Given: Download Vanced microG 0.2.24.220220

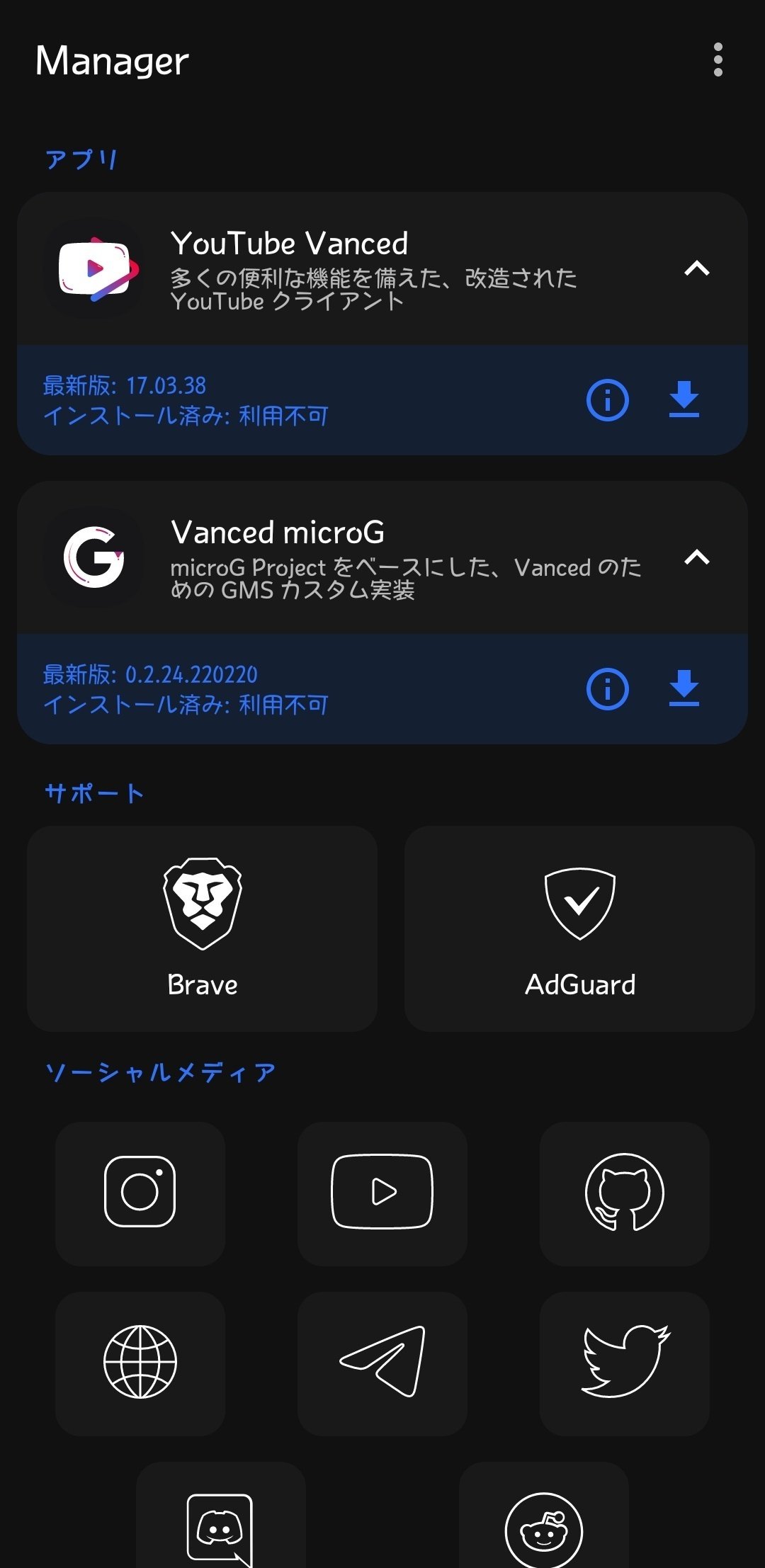Looking at the screenshot, I should [684, 688].
